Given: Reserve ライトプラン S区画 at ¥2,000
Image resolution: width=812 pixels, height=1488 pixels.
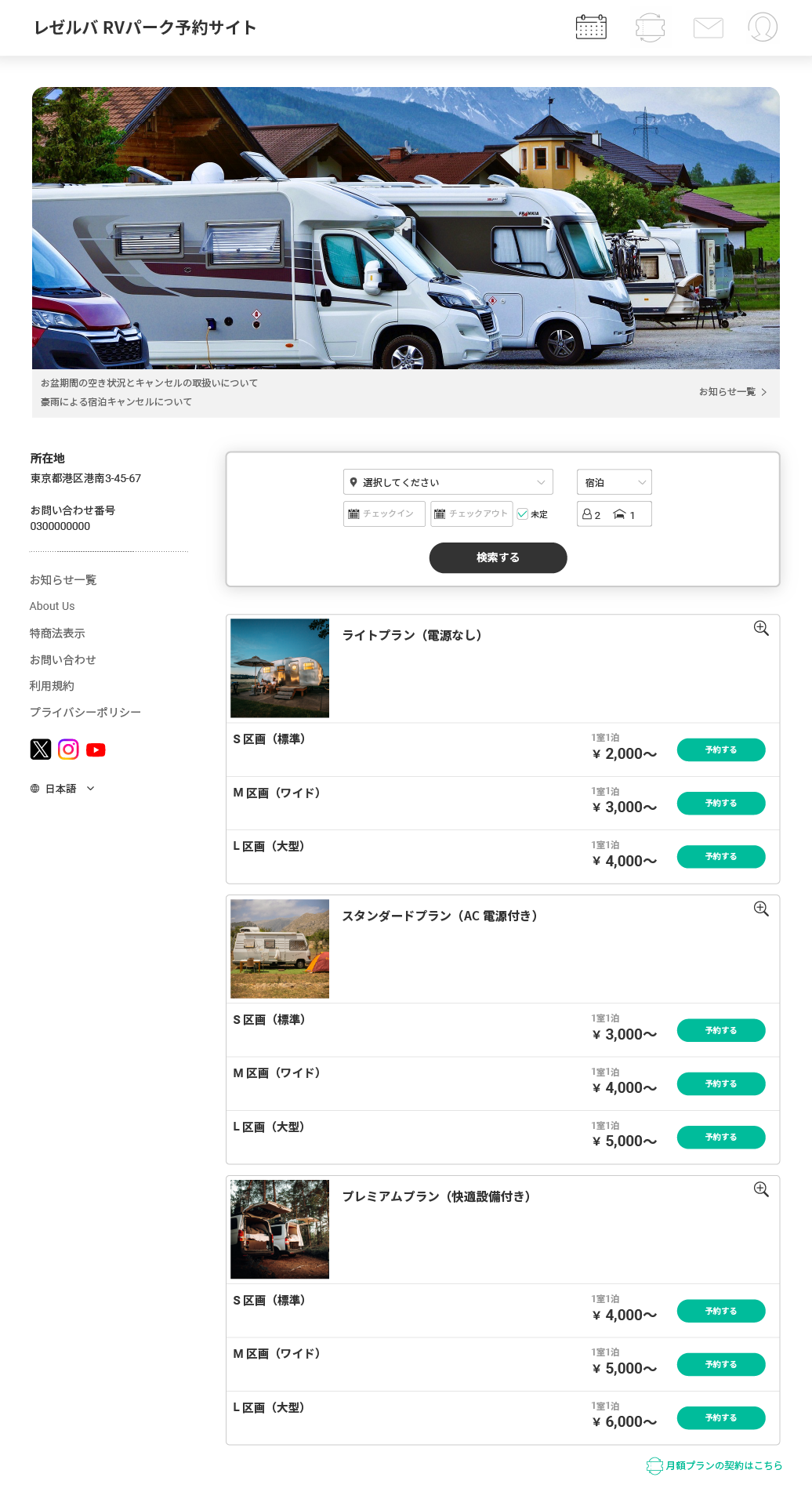Looking at the screenshot, I should (x=720, y=749).
